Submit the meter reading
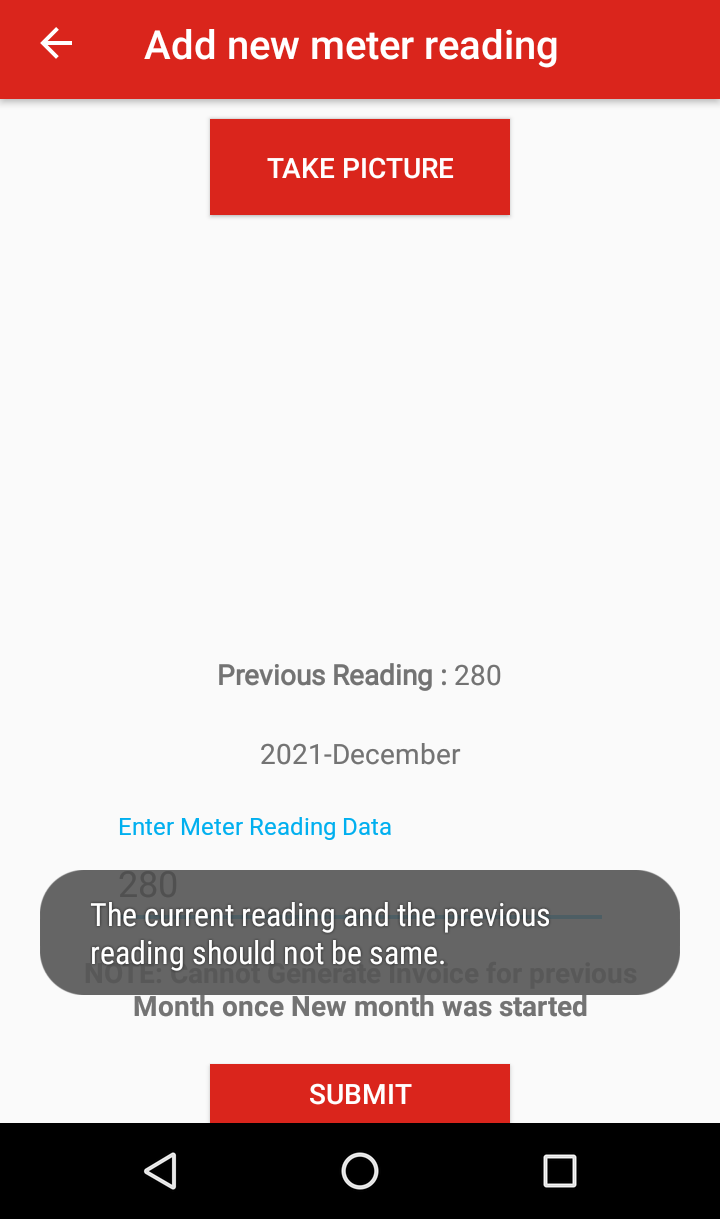 tap(360, 1093)
